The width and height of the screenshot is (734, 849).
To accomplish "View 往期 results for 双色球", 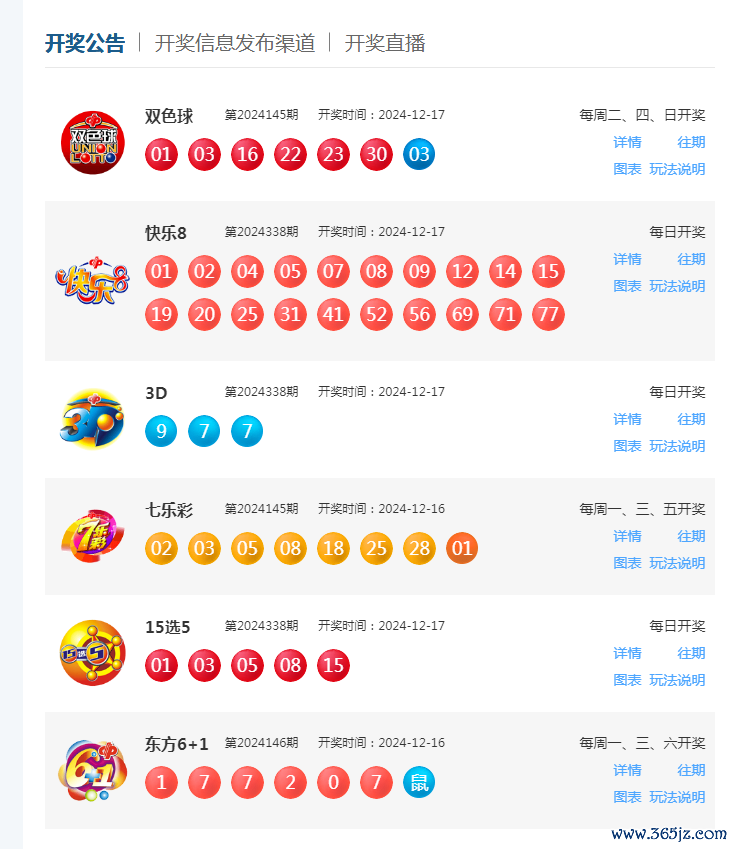I will (x=691, y=142).
